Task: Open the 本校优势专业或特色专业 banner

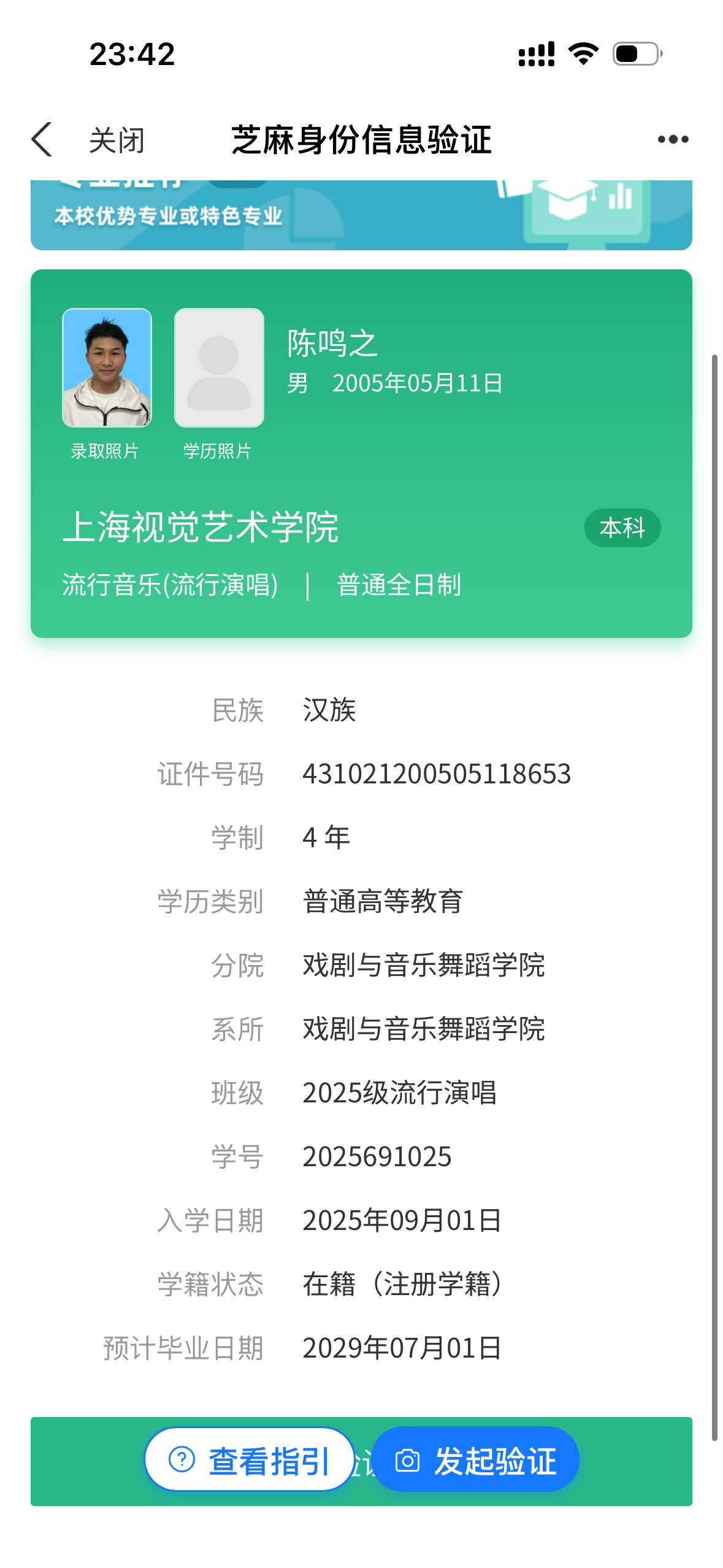Action: pyautogui.click(x=361, y=215)
